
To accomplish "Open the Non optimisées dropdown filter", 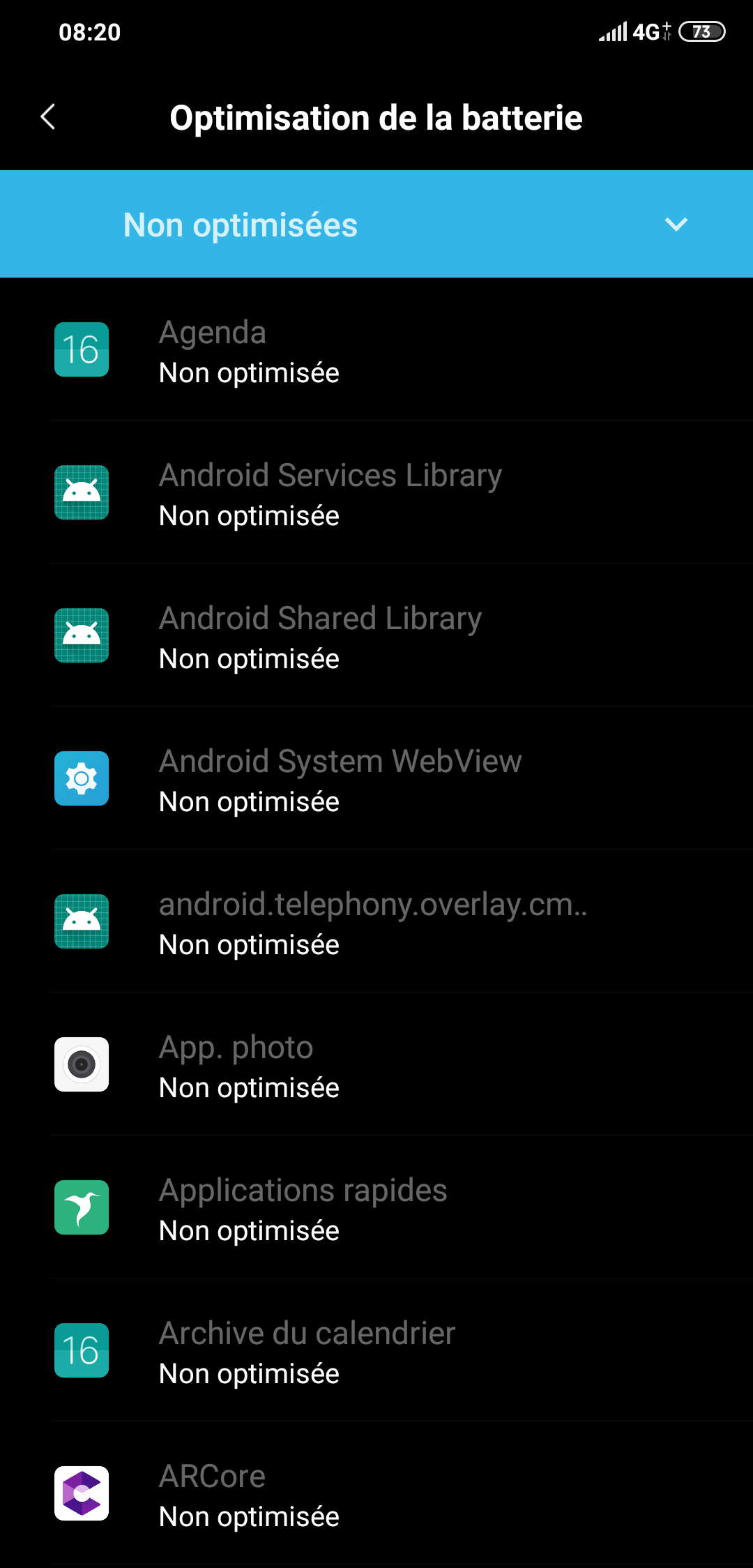I will tap(376, 224).
